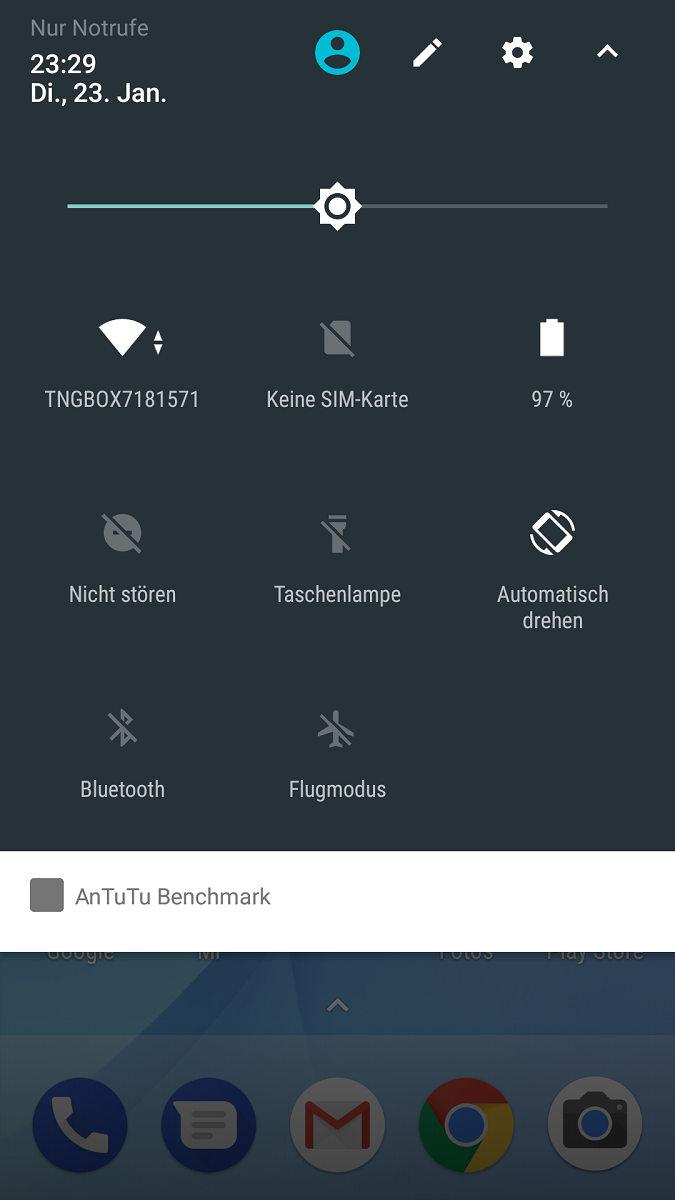Launch the Chrome browser
The width and height of the screenshot is (675, 1200).
[x=466, y=1125]
